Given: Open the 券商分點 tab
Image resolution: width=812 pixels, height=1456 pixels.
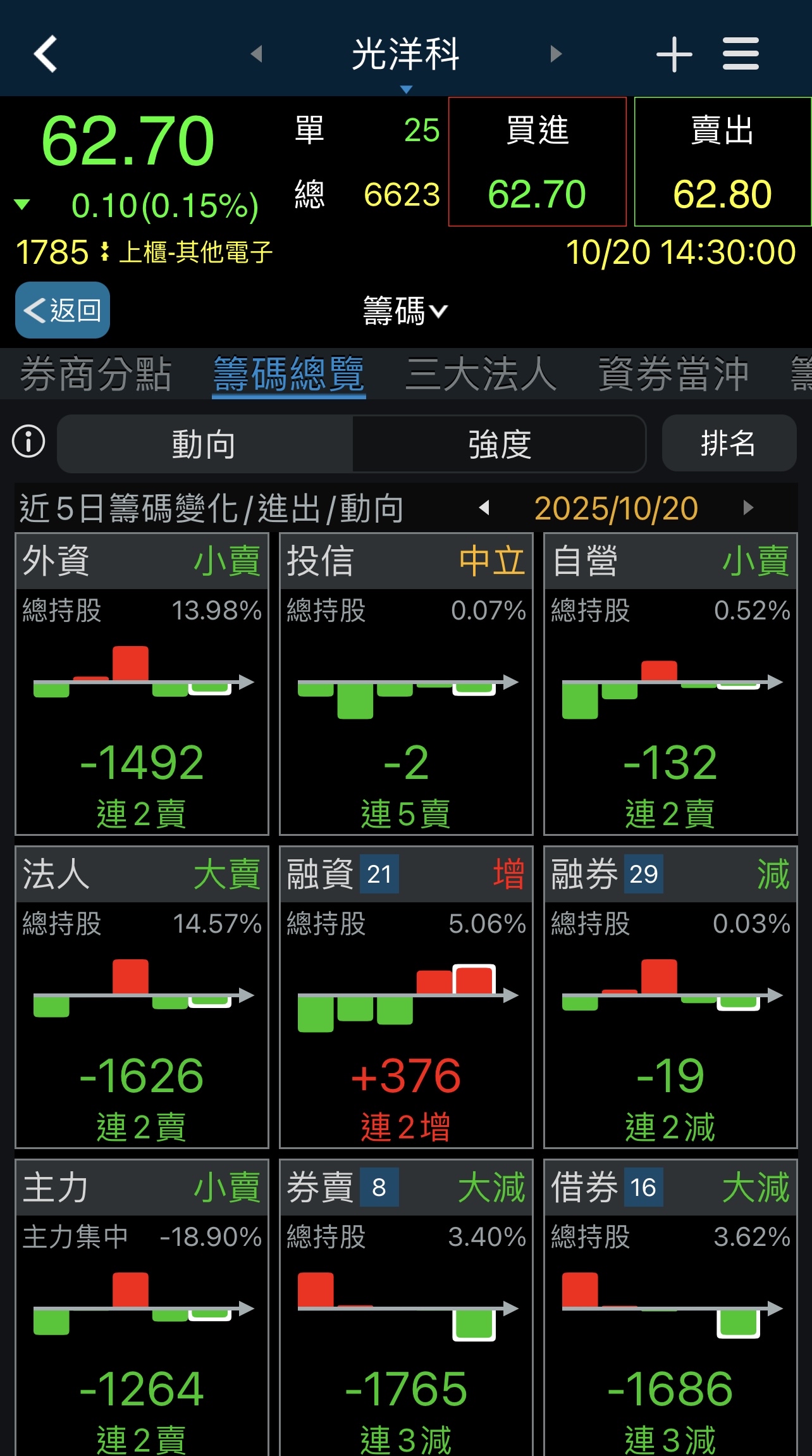Looking at the screenshot, I should point(95,373).
